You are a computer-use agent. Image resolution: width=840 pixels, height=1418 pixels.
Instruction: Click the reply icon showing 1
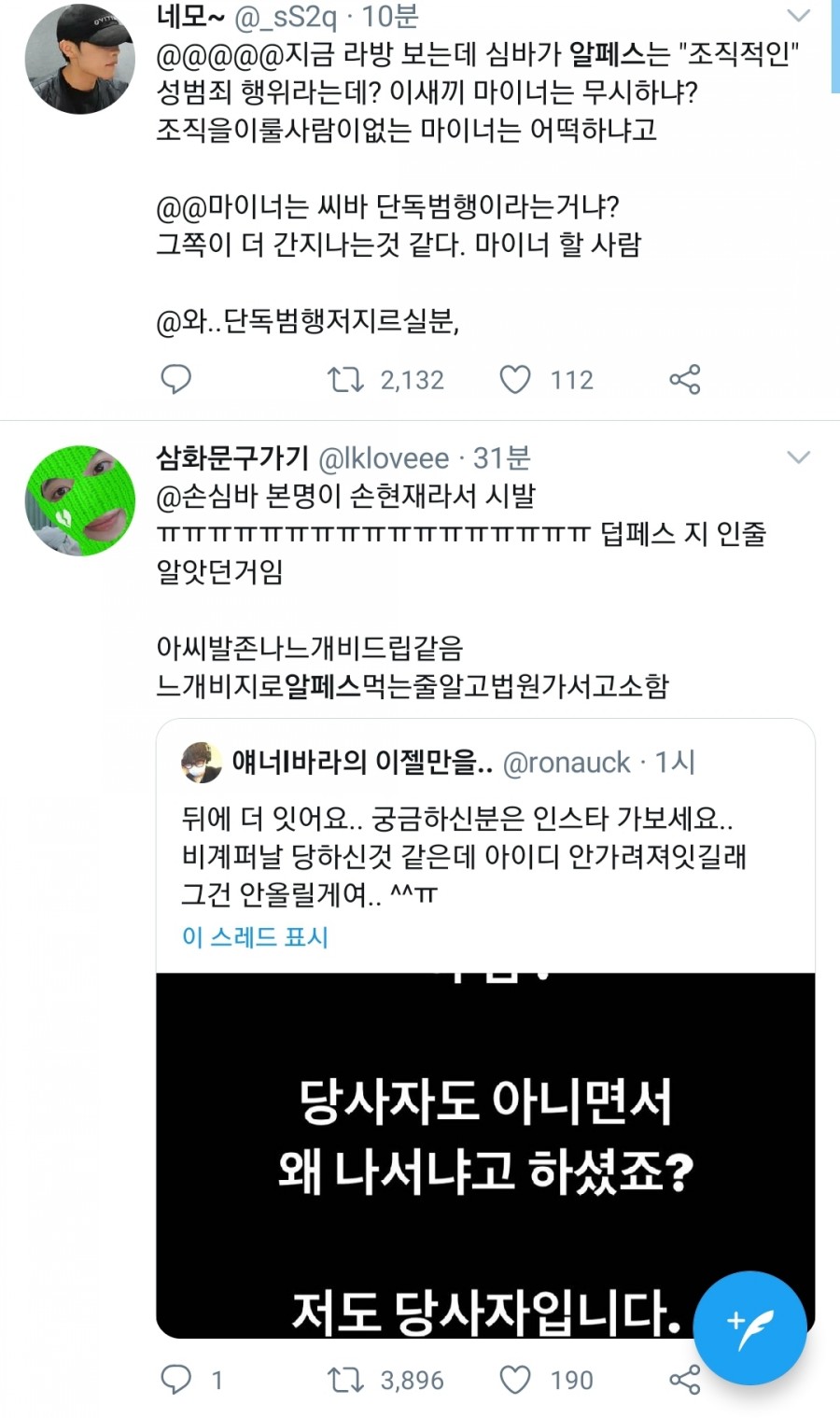175,1379
